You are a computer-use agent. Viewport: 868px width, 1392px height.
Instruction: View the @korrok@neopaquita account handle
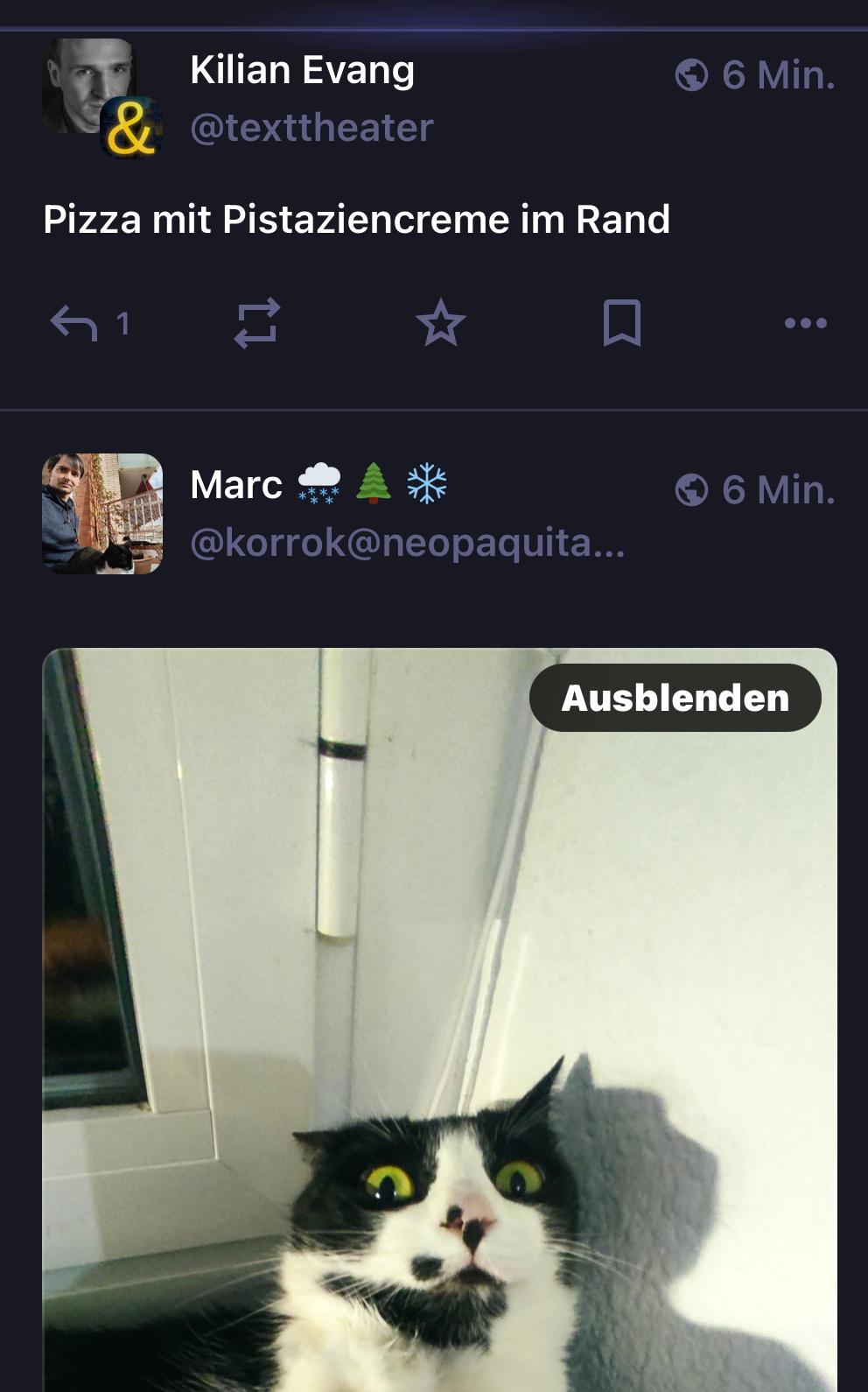[408, 543]
